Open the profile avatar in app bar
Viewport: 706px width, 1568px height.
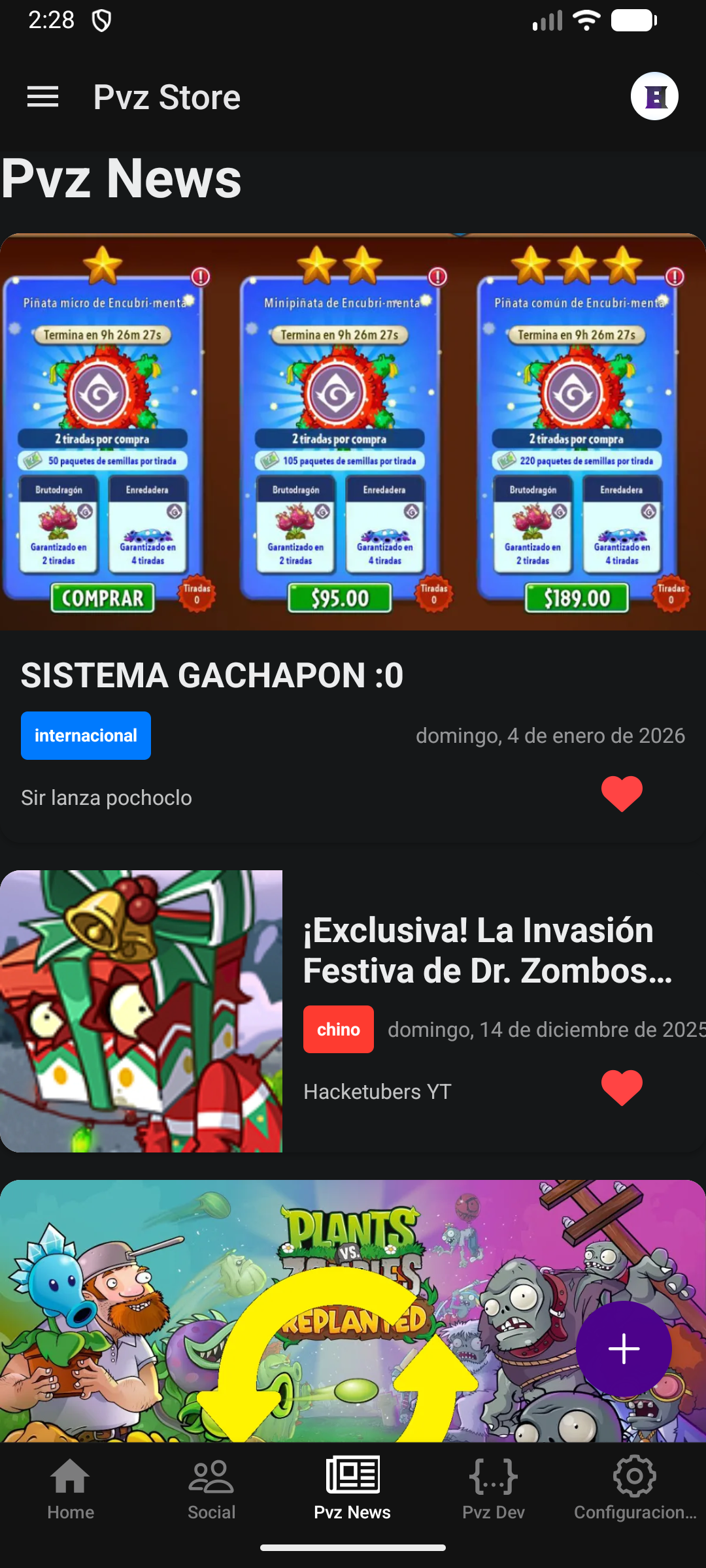tap(654, 97)
